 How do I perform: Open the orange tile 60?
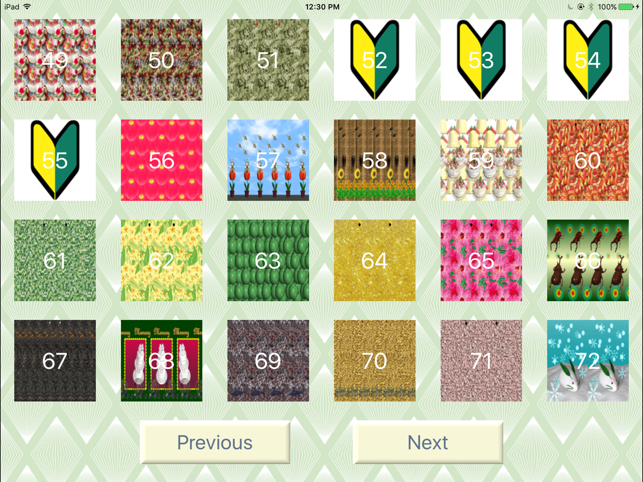[587, 160]
